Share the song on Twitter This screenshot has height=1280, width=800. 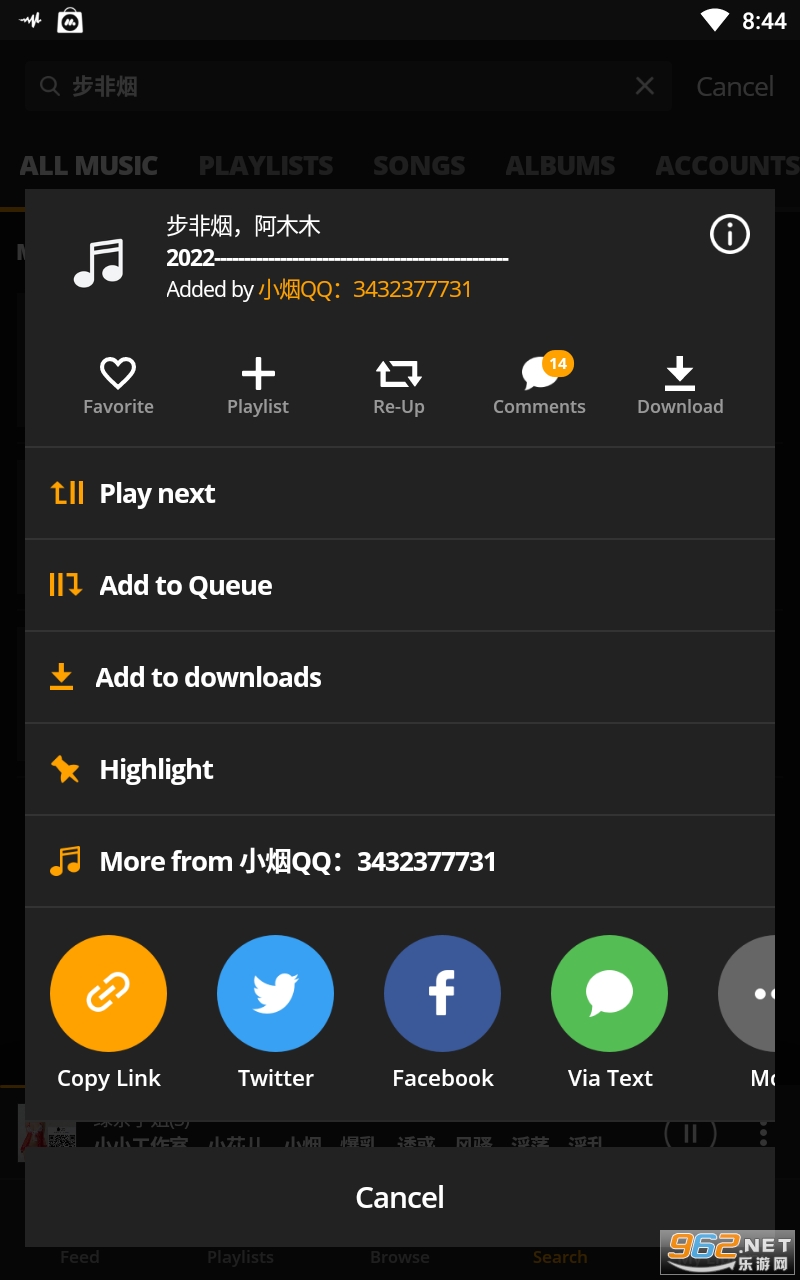click(x=275, y=993)
